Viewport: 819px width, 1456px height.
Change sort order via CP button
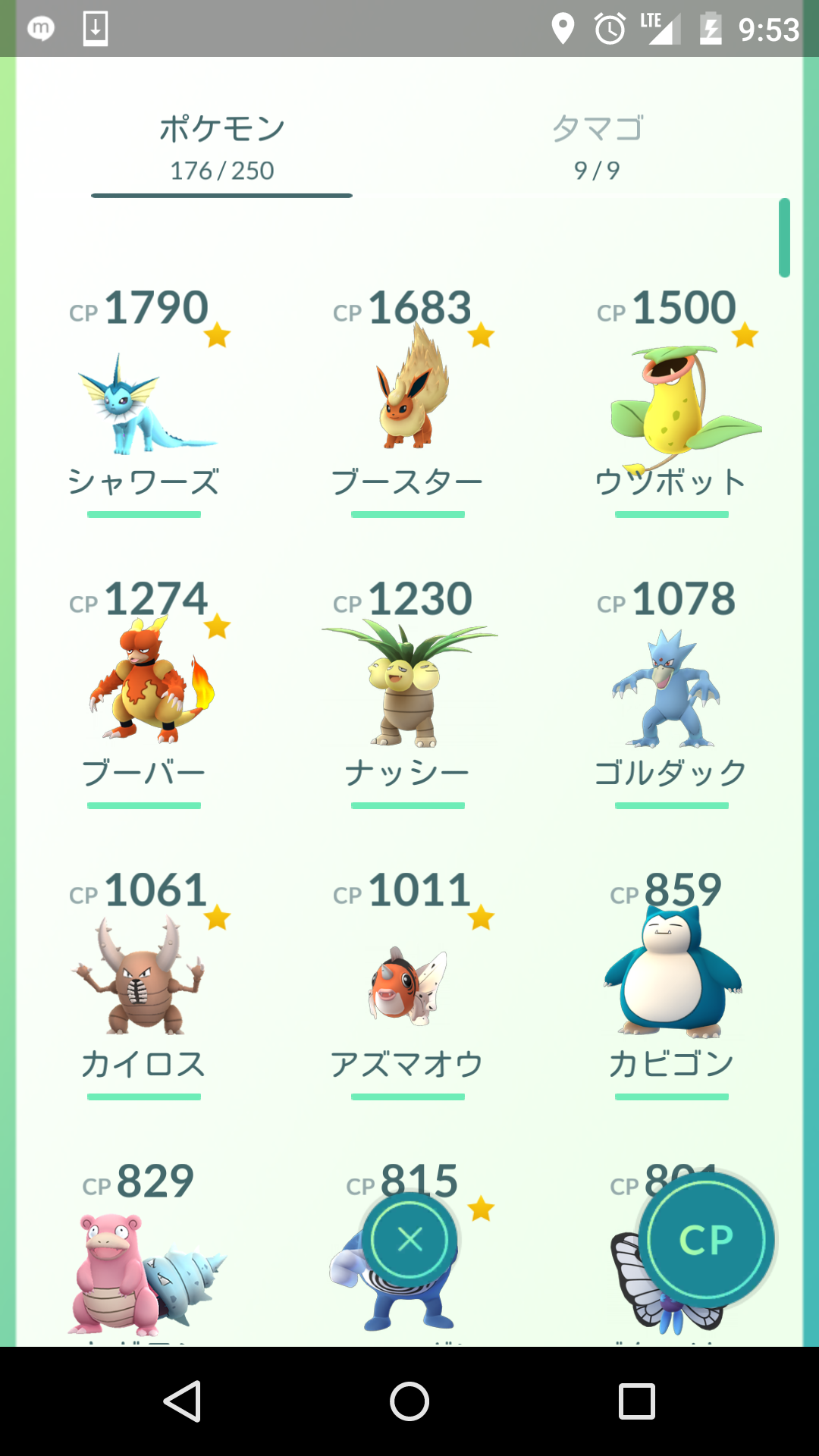point(707,1240)
